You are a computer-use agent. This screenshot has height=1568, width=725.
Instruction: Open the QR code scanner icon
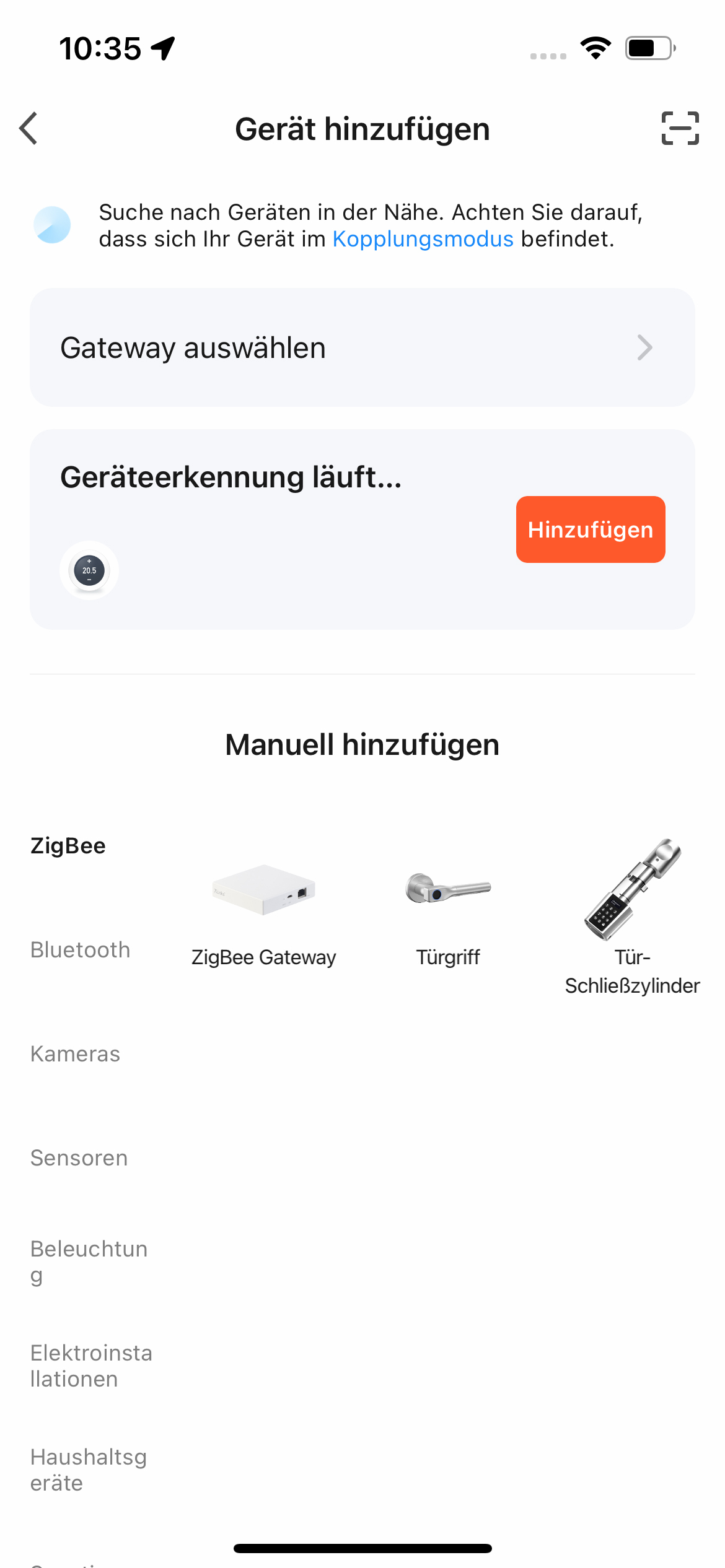[680, 129]
